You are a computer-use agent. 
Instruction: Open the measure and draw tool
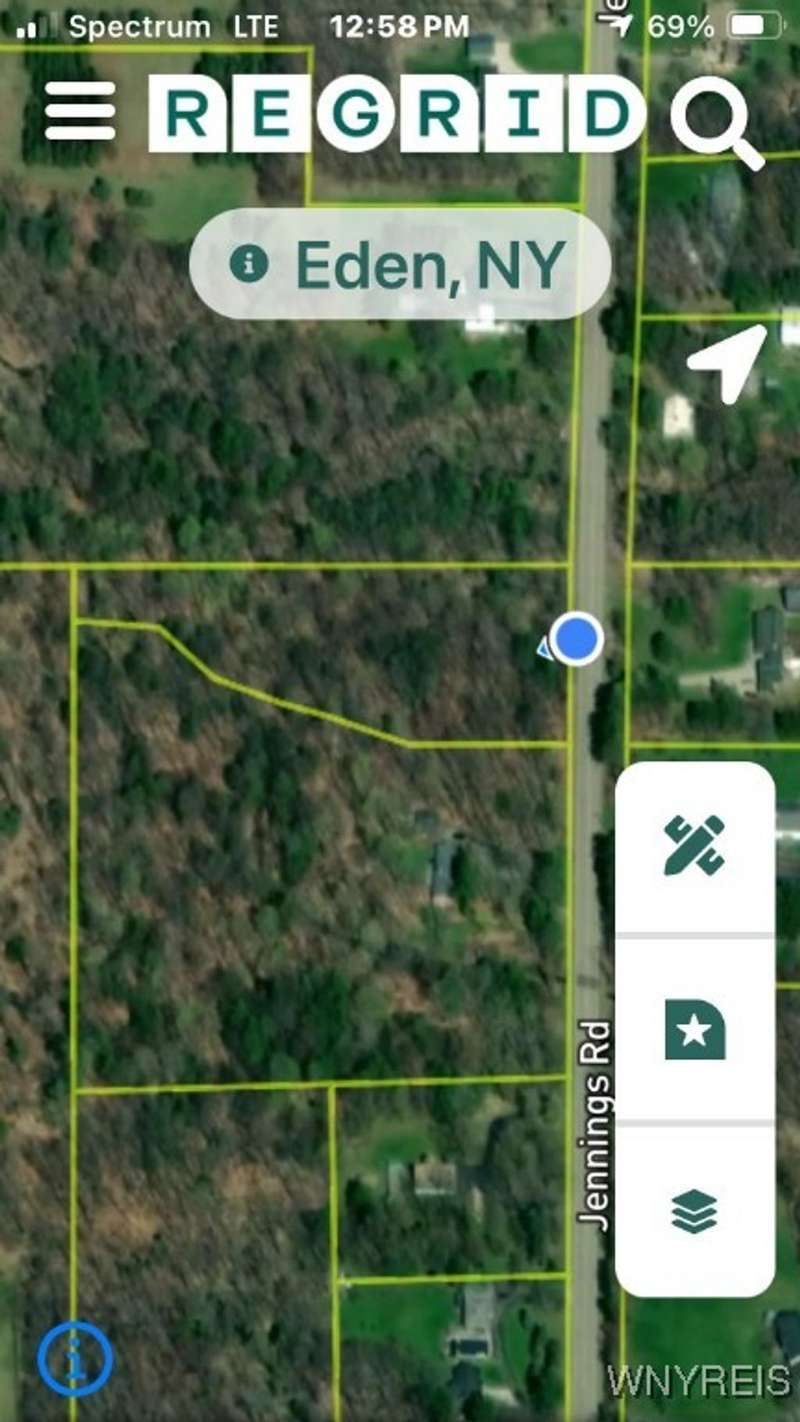pyautogui.click(x=695, y=846)
